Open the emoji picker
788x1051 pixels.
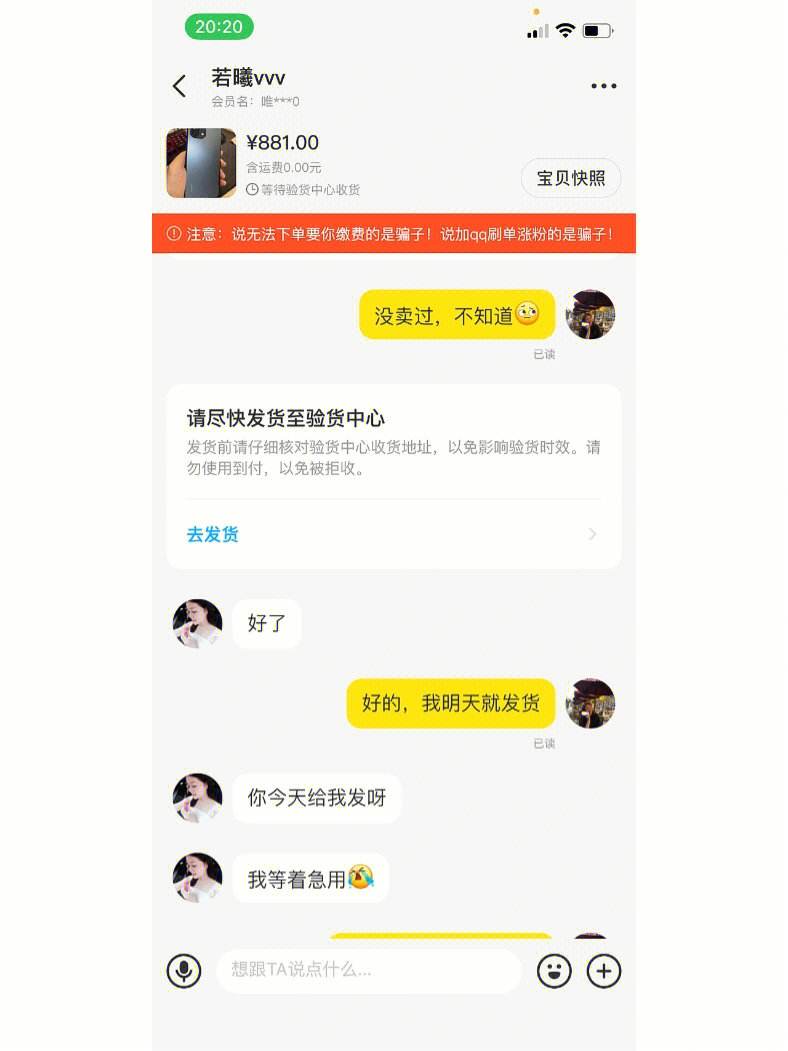pyautogui.click(x=554, y=970)
